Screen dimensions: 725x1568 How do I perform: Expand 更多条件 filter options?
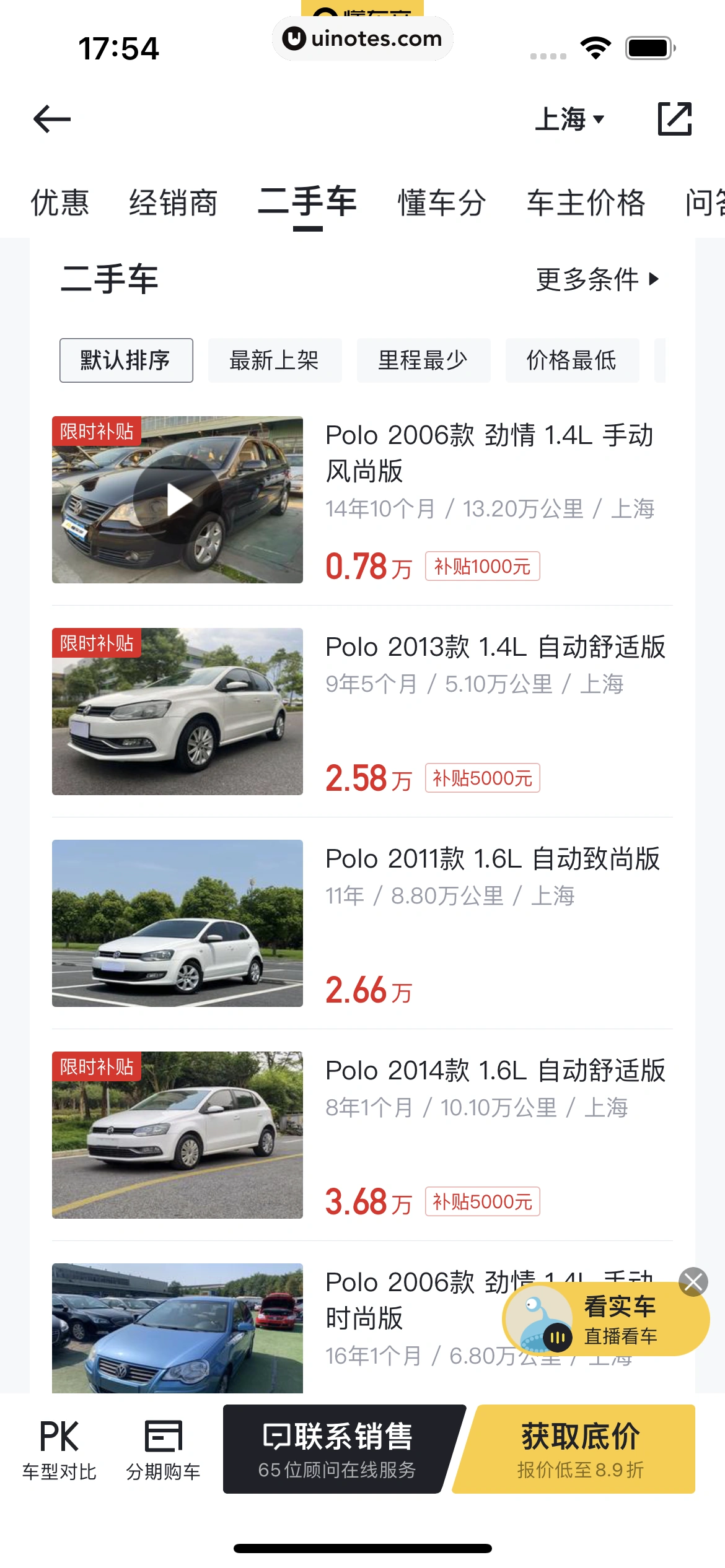pos(597,280)
